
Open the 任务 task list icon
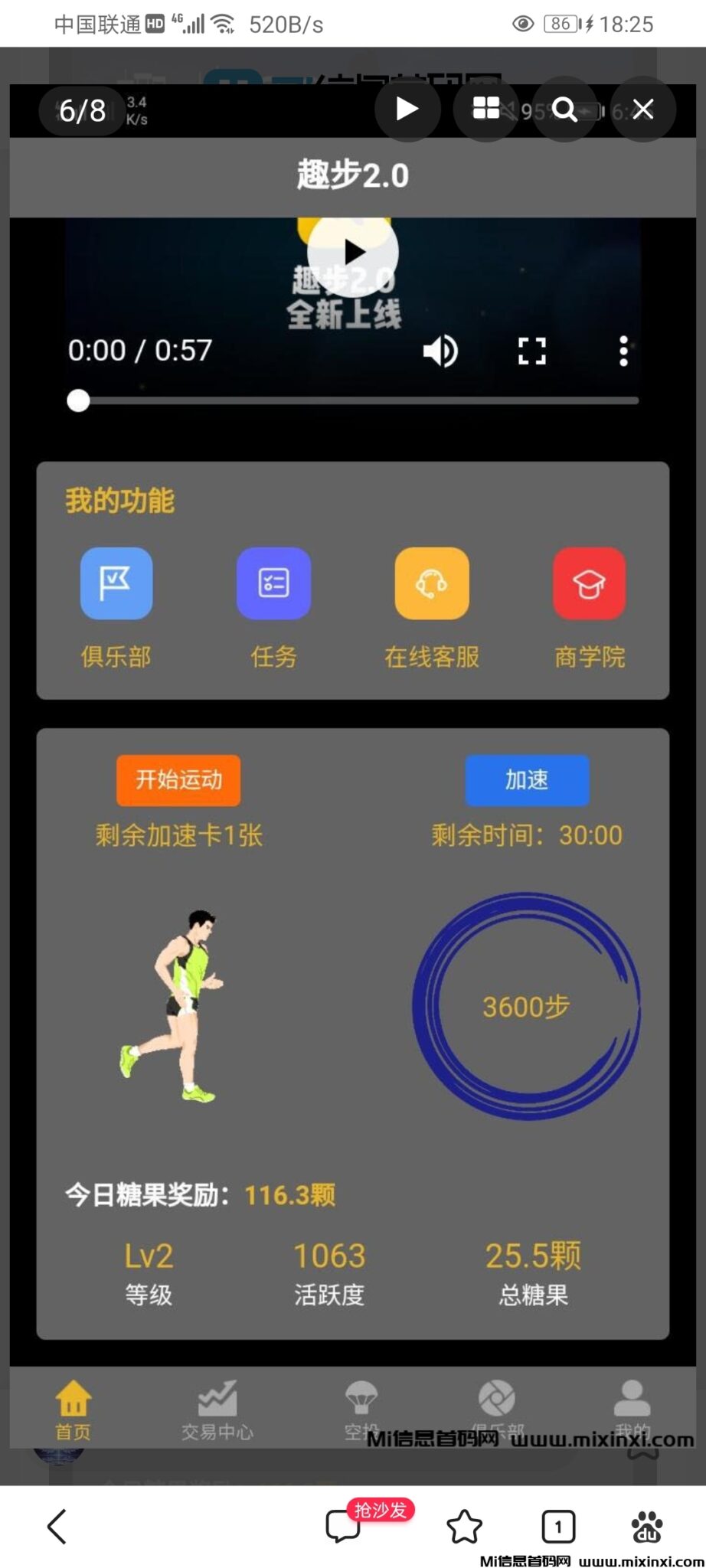pyautogui.click(x=273, y=583)
